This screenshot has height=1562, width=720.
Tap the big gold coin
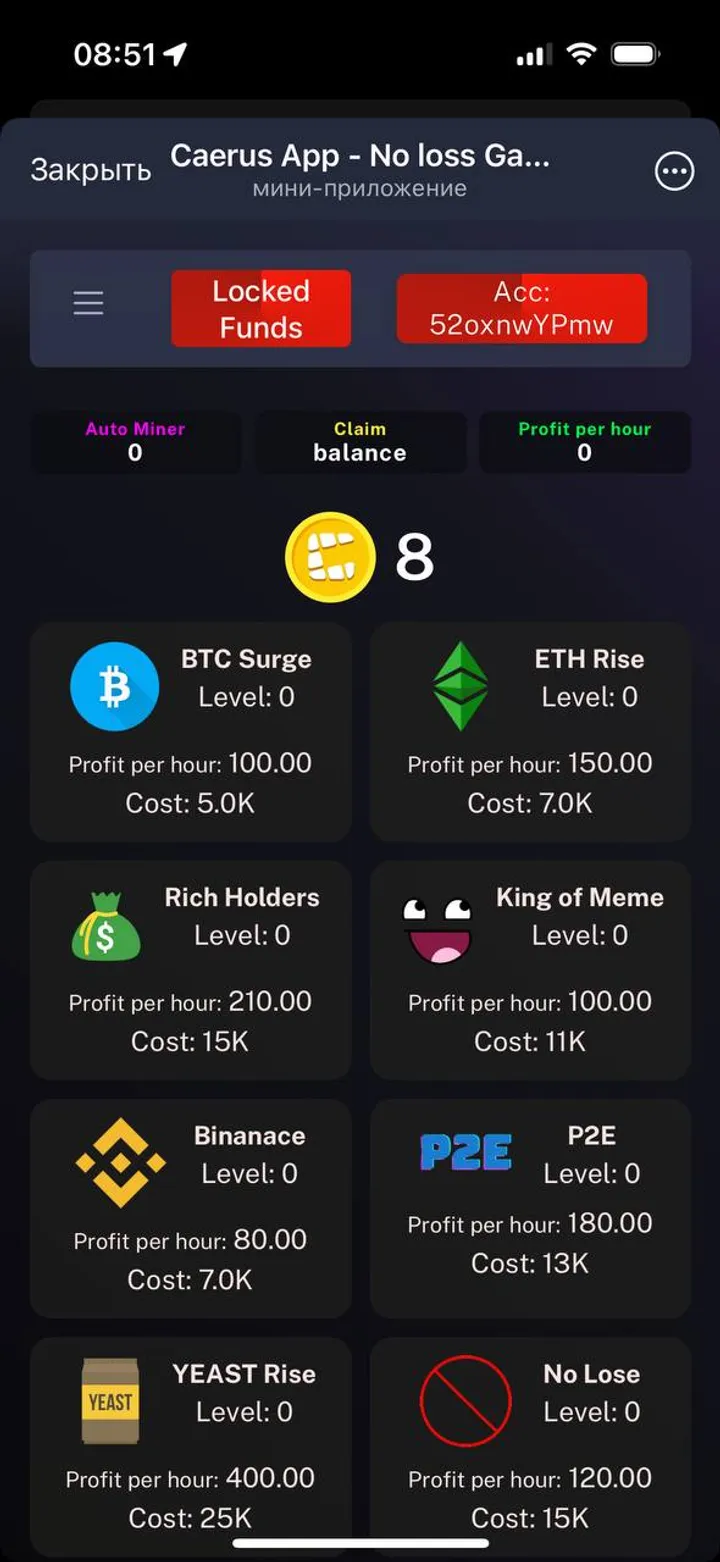tap(330, 557)
